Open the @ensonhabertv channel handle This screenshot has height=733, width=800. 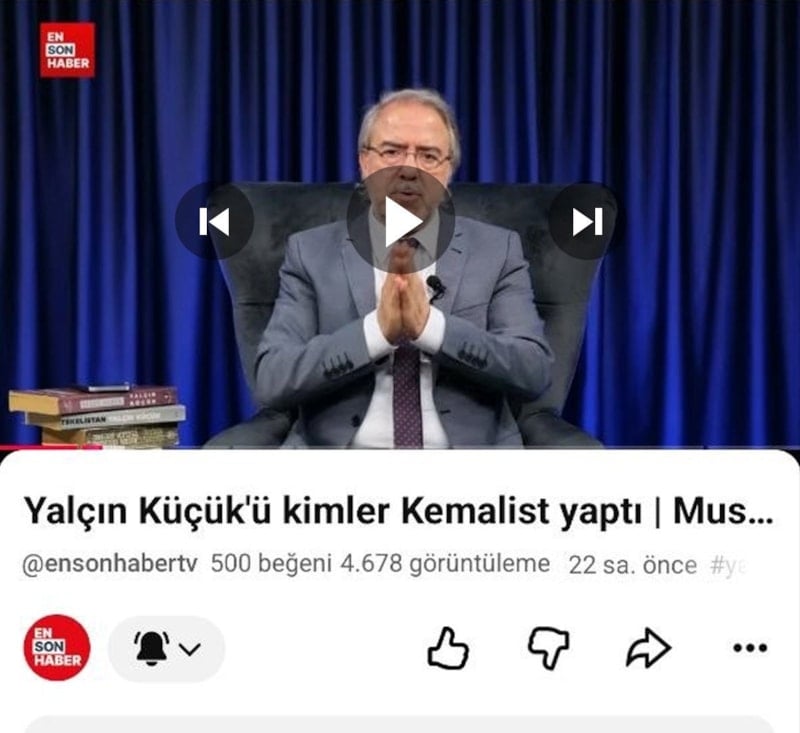point(110,564)
